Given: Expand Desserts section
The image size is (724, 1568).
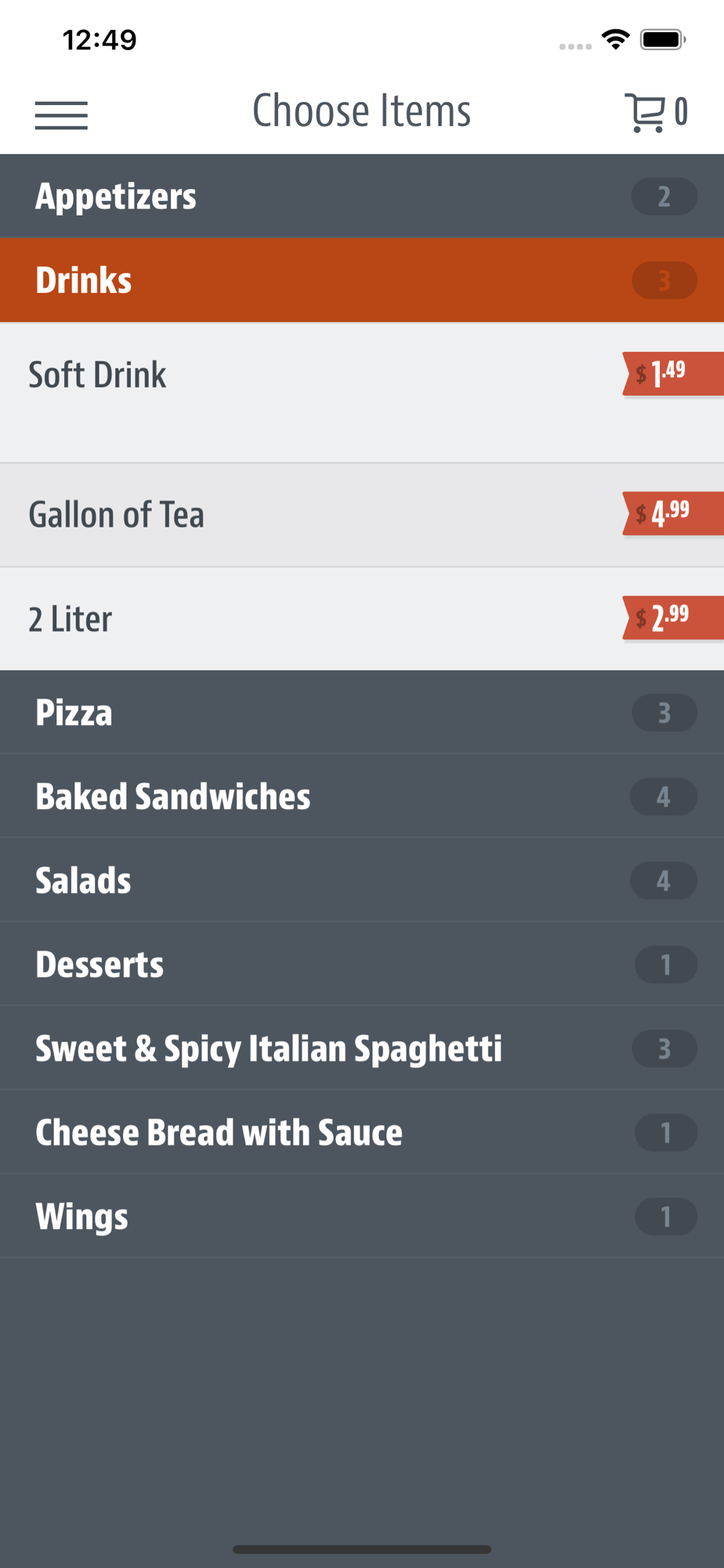Looking at the screenshot, I should tap(362, 964).
